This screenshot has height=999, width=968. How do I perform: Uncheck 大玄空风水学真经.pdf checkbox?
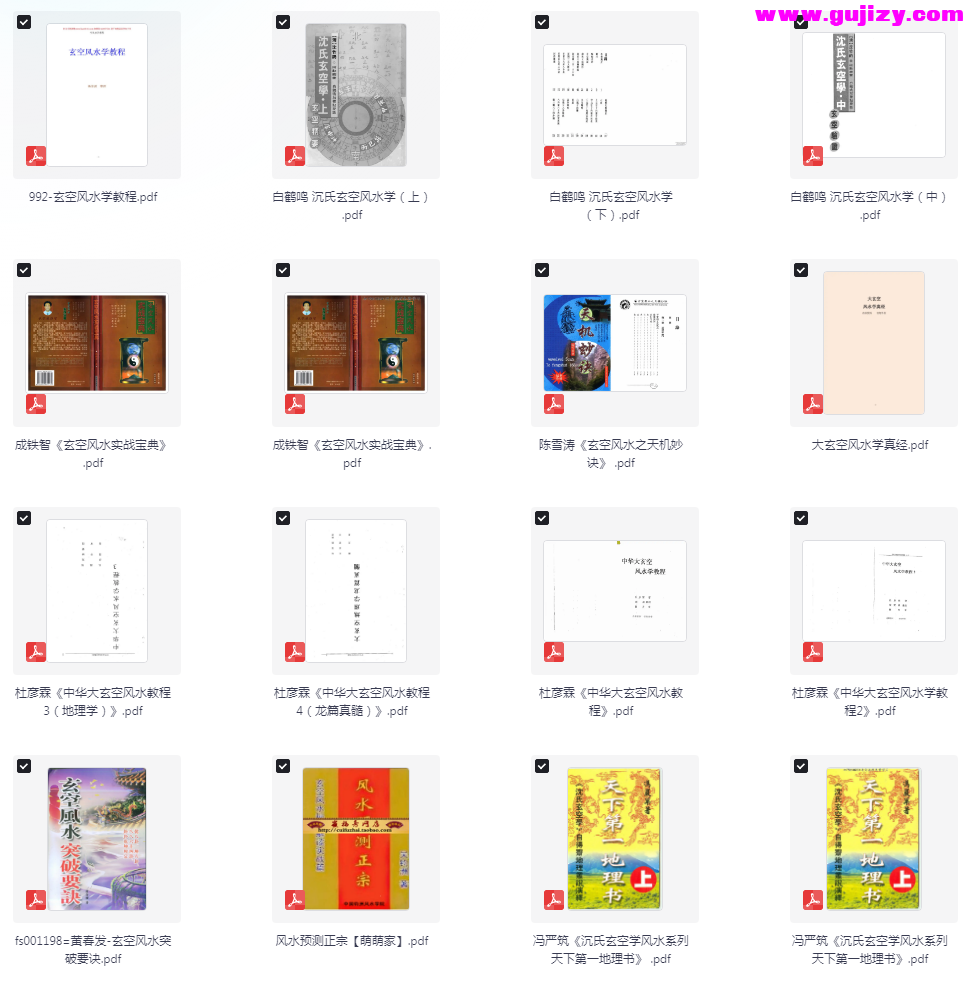pos(801,270)
